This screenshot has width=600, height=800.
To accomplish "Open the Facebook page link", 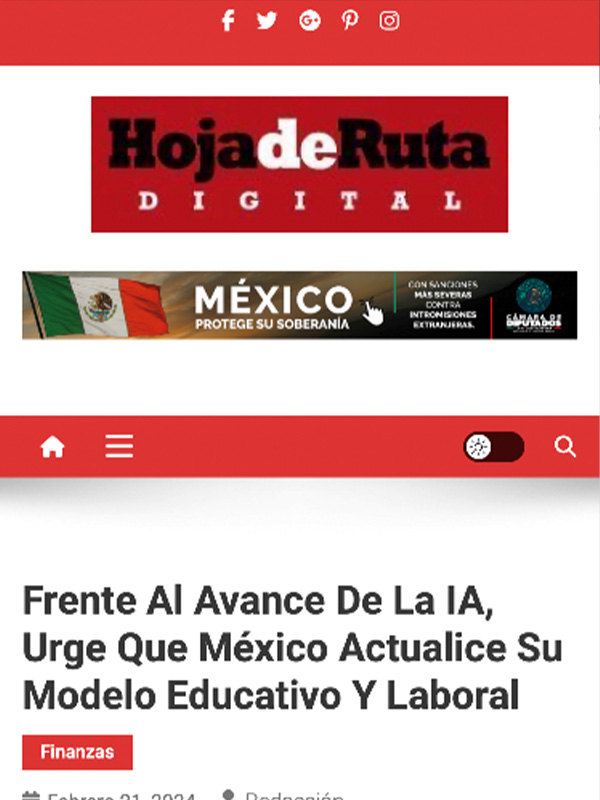I will click(228, 21).
